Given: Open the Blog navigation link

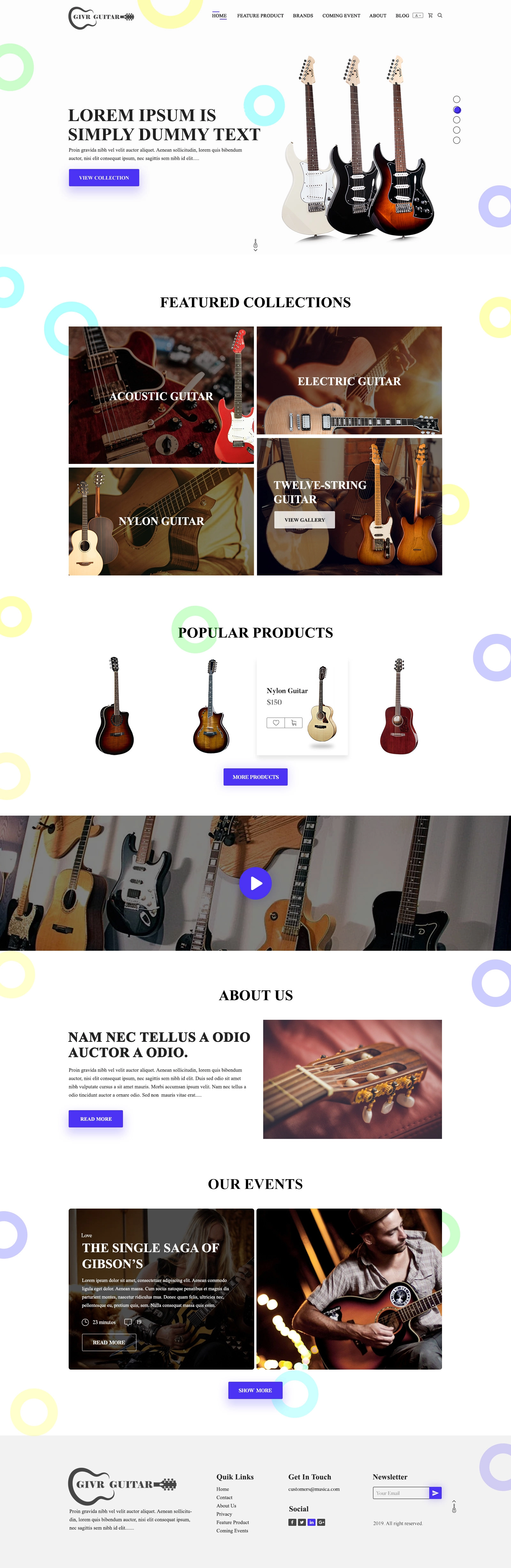Looking at the screenshot, I should click(402, 16).
